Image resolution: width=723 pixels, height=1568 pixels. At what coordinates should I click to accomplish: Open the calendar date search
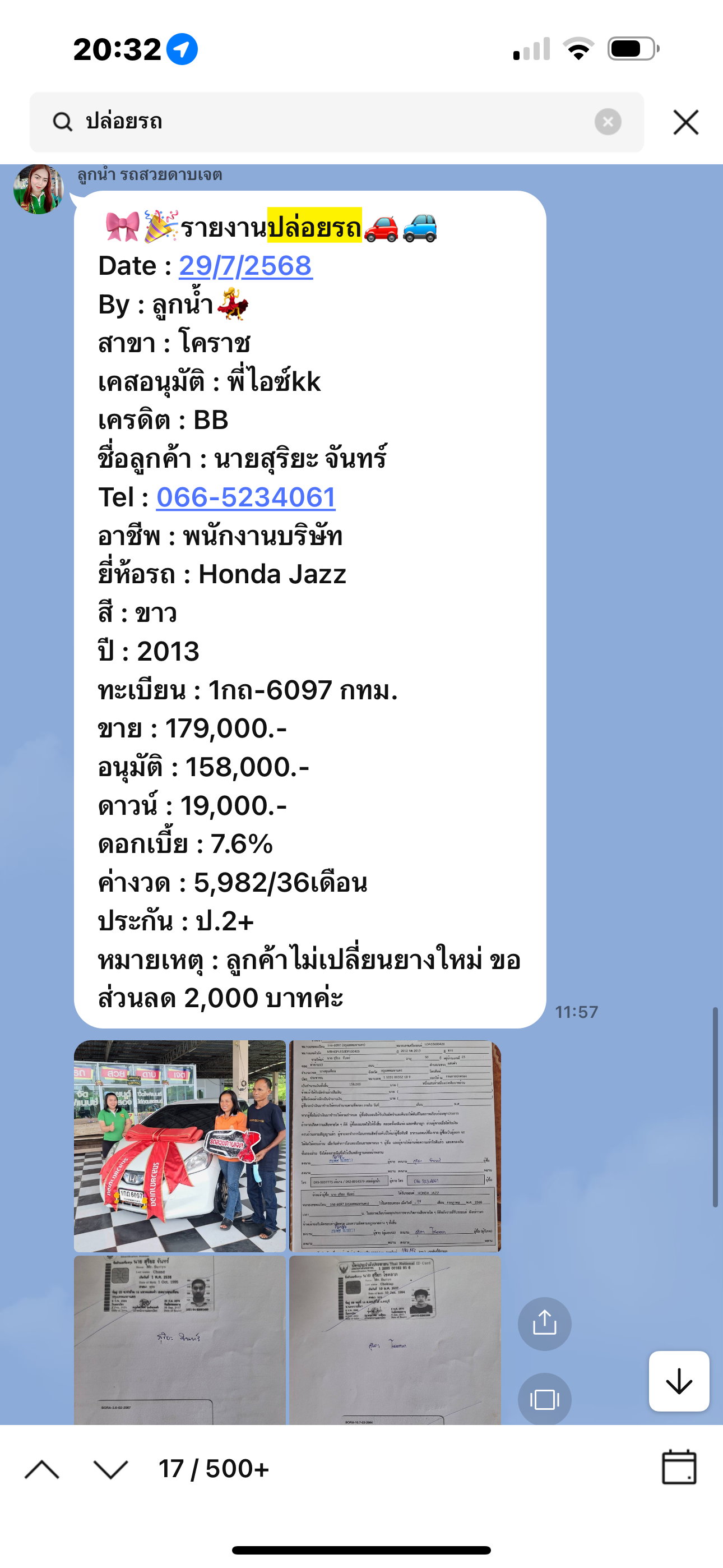pos(679,1468)
